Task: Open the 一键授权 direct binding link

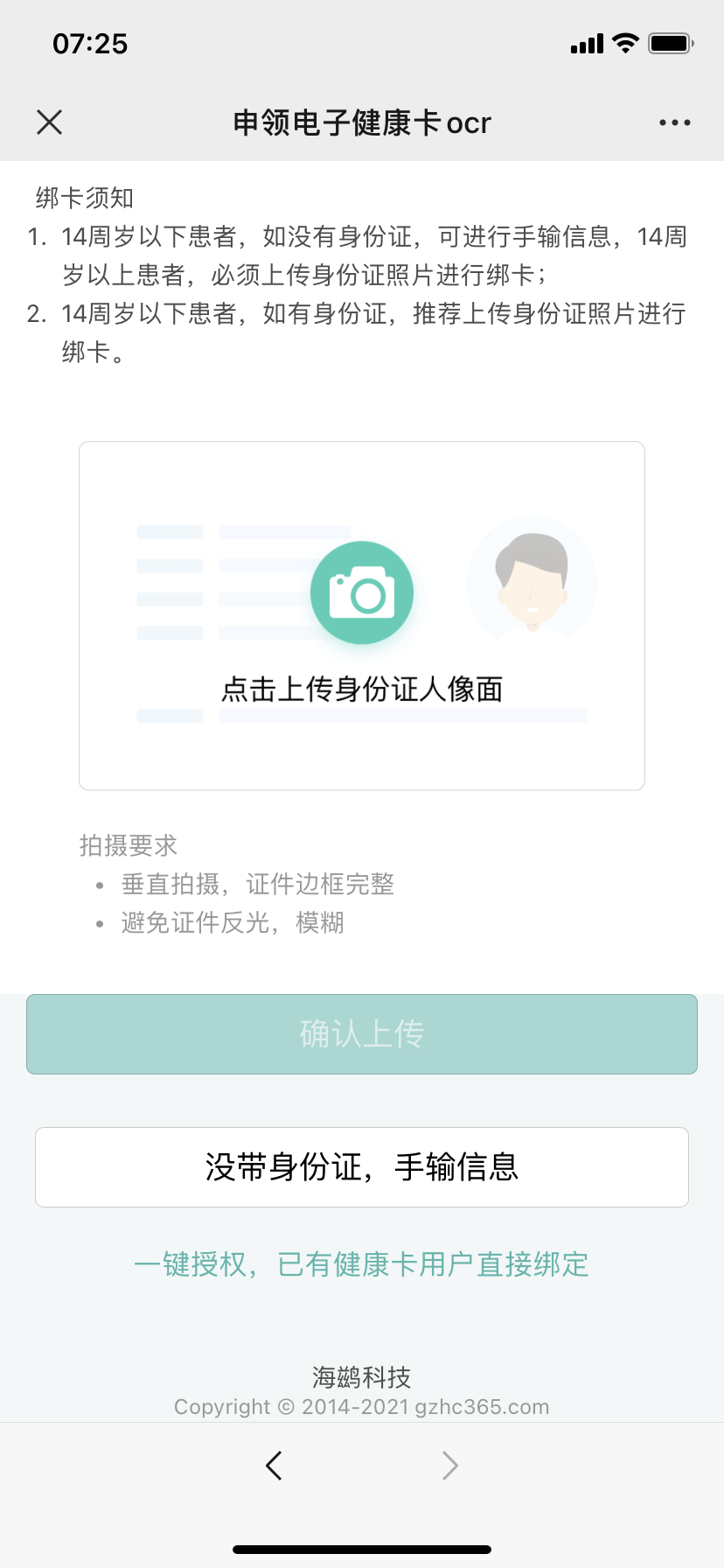Action: click(x=362, y=1264)
